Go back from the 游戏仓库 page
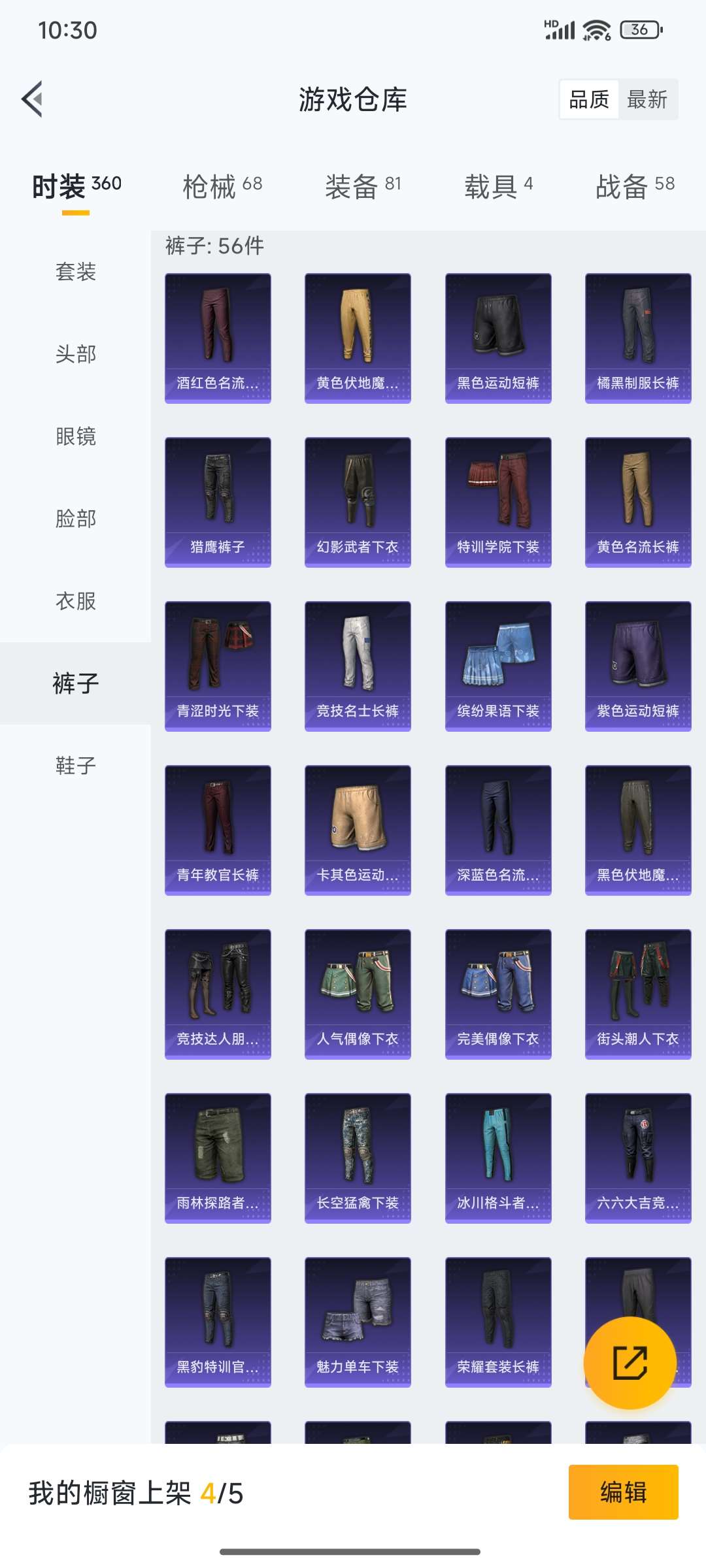706x1568 pixels. 33,99
